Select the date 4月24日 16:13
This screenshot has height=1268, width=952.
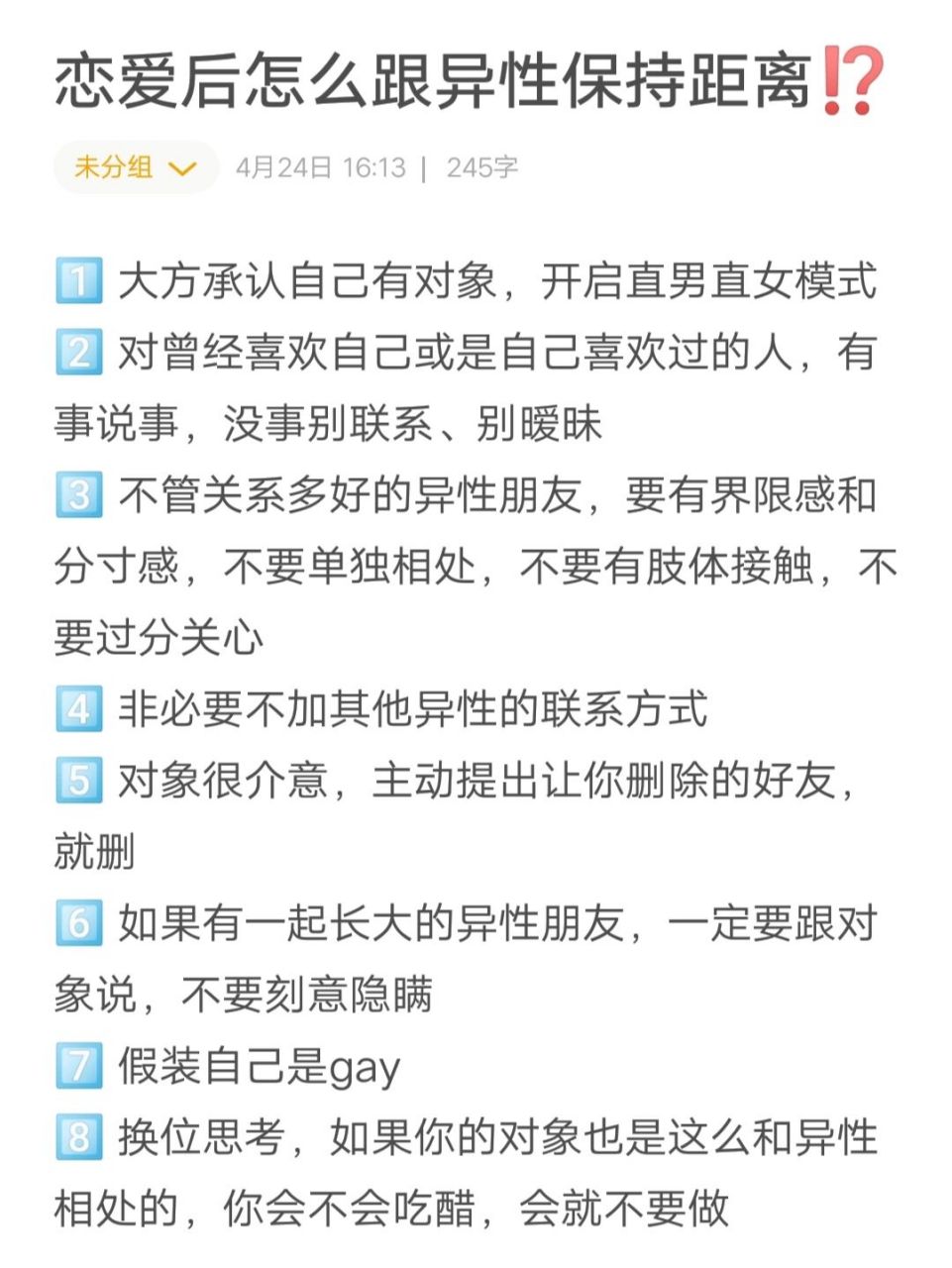[321, 166]
